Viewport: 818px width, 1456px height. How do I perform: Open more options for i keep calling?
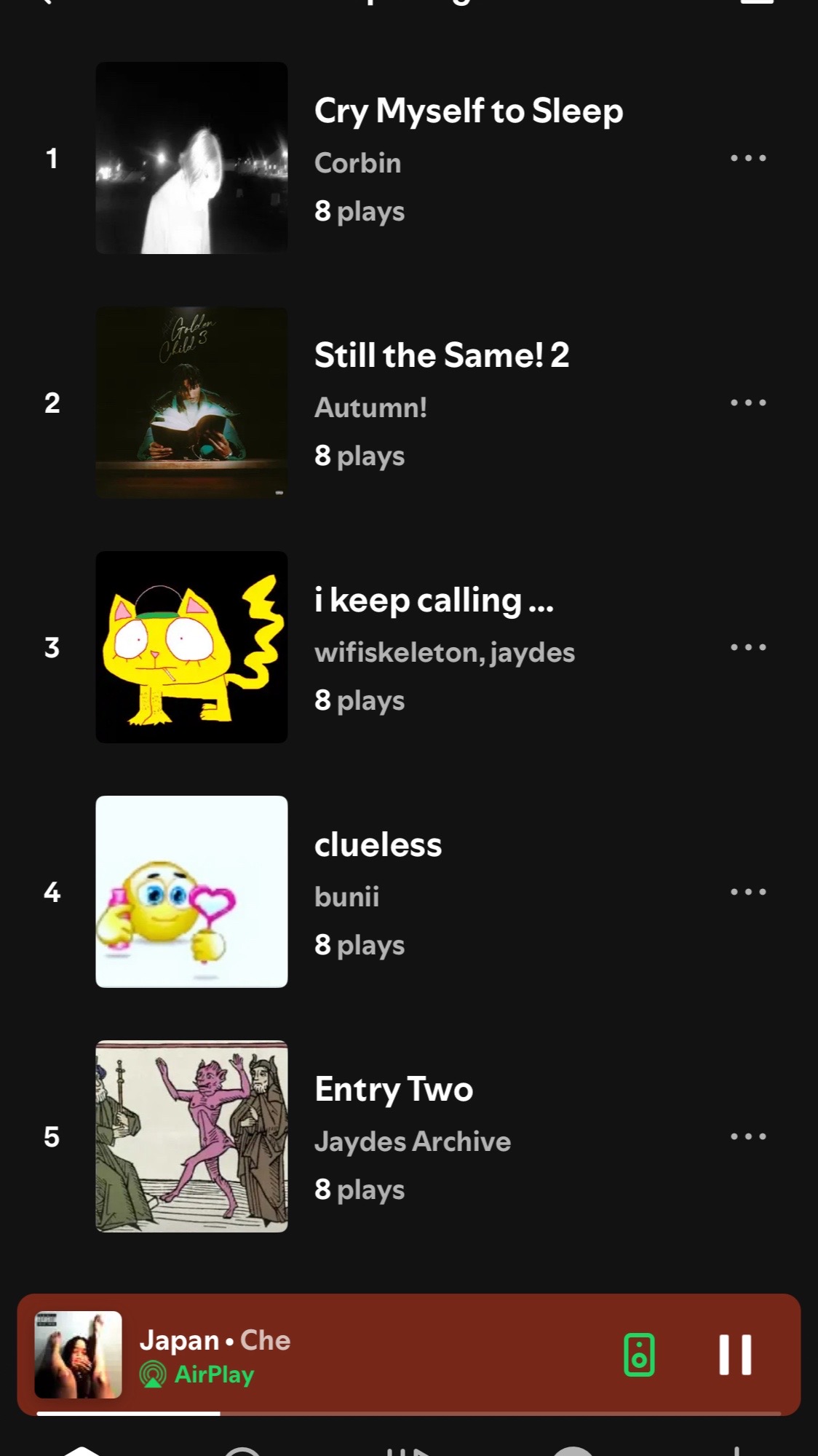(748, 647)
